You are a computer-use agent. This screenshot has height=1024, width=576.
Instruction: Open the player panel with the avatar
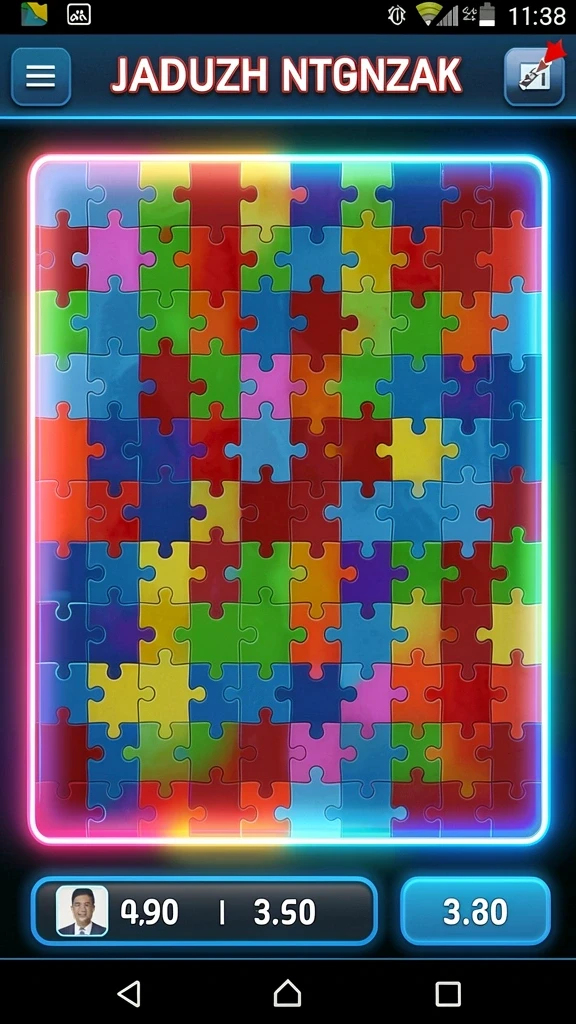[204, 911]
